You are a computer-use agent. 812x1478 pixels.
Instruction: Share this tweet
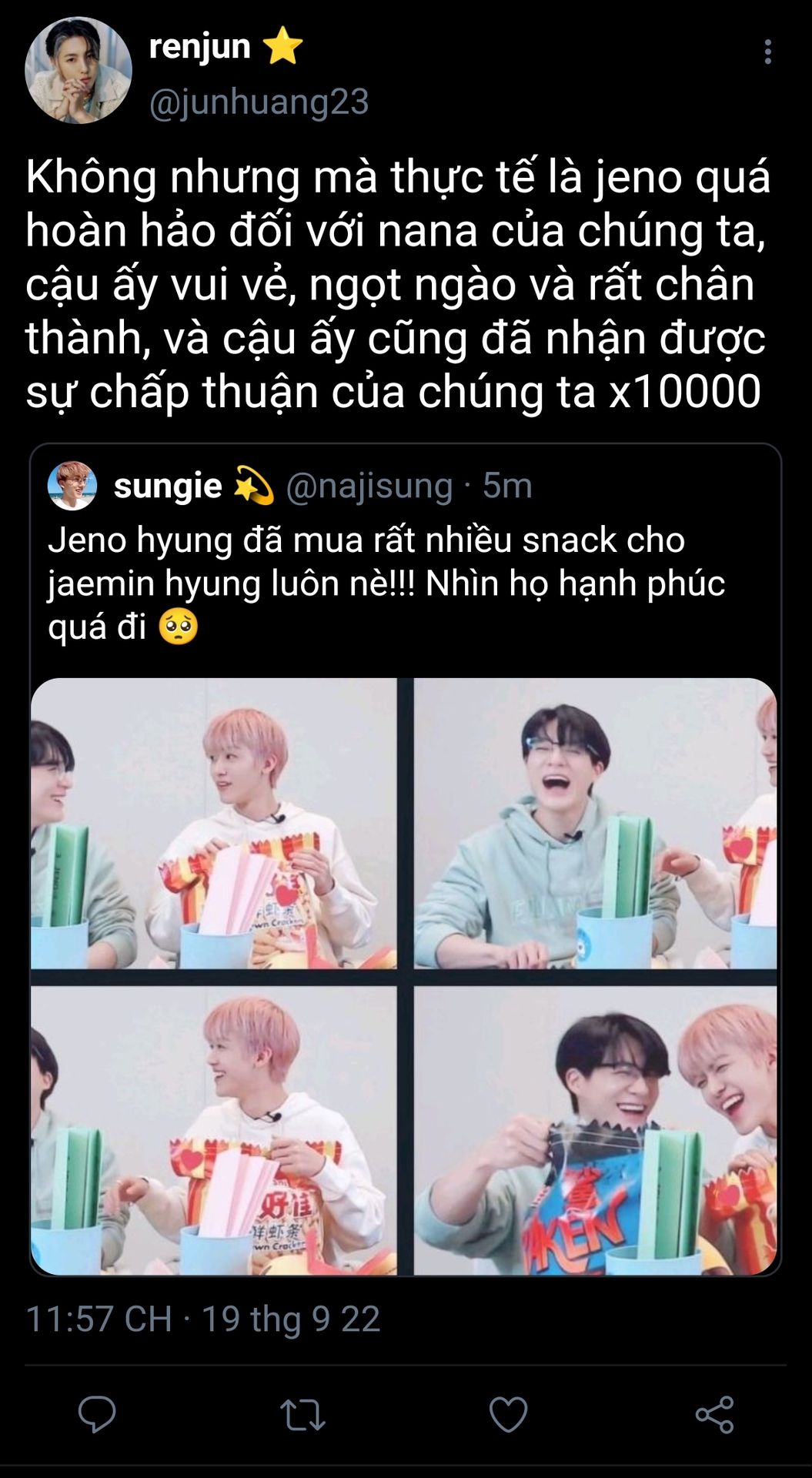tap(714, 1414)
